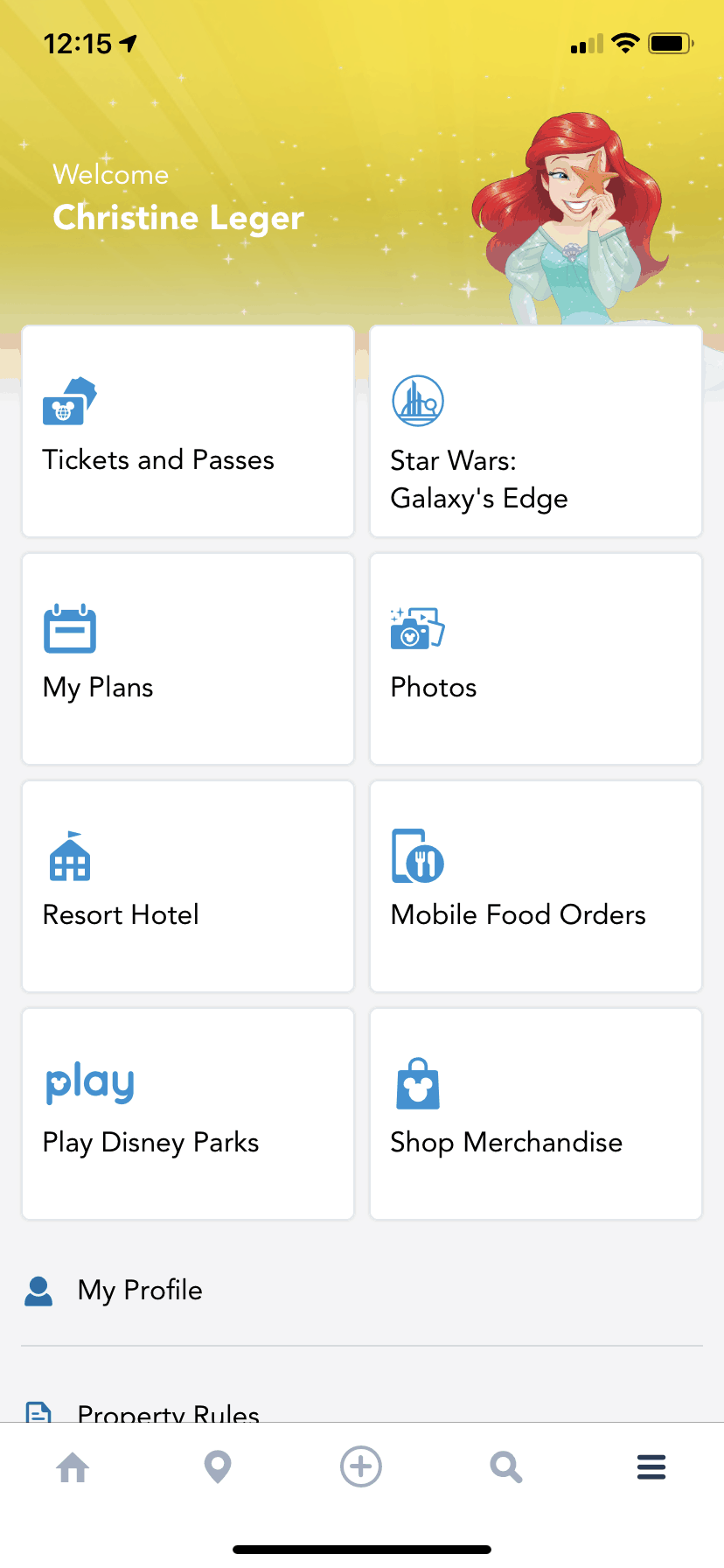Screen dimensions: 724x1568
Task: Launch Play Disney Parks
Action: click(187, 1113)
